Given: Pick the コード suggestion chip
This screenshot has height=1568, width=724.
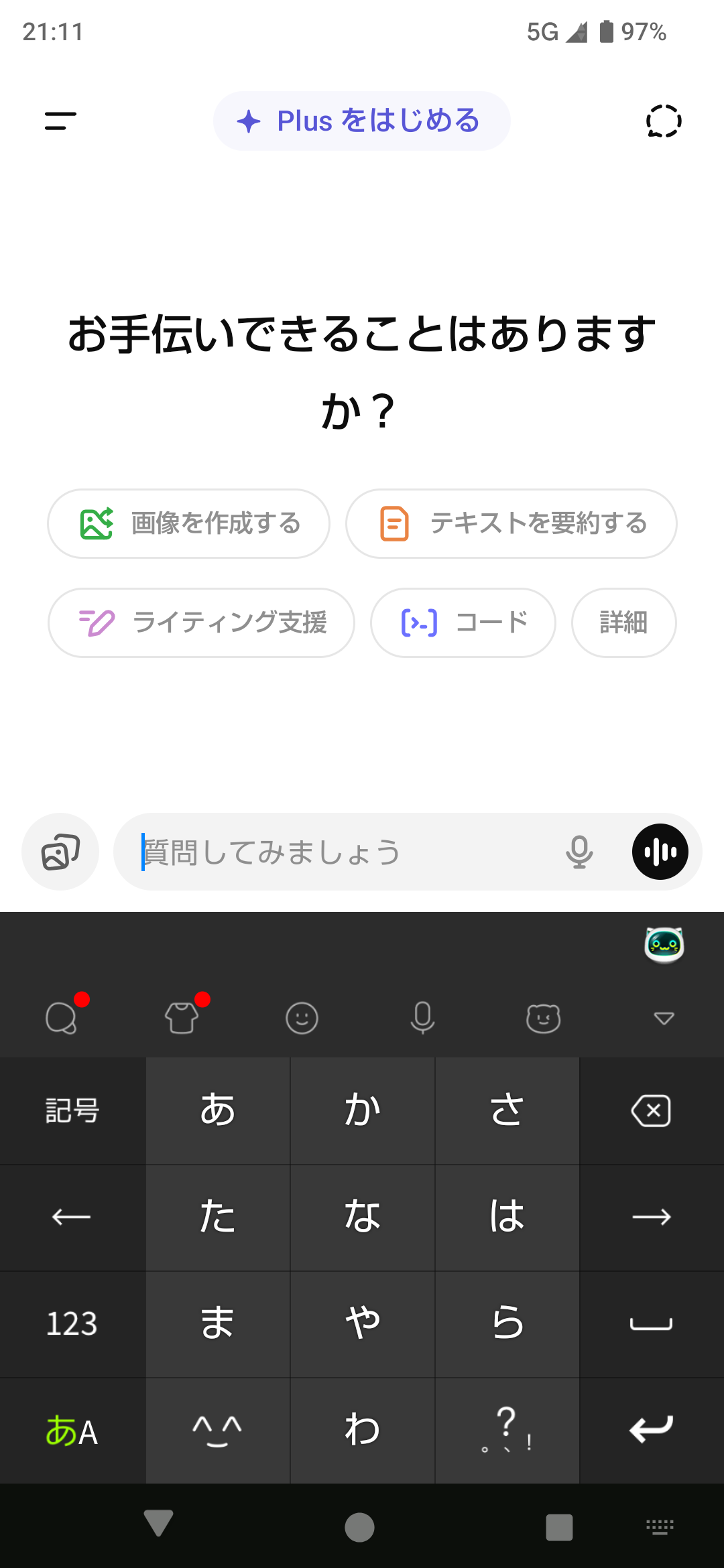Looking at the screenshot, I should tap(463, 623).
